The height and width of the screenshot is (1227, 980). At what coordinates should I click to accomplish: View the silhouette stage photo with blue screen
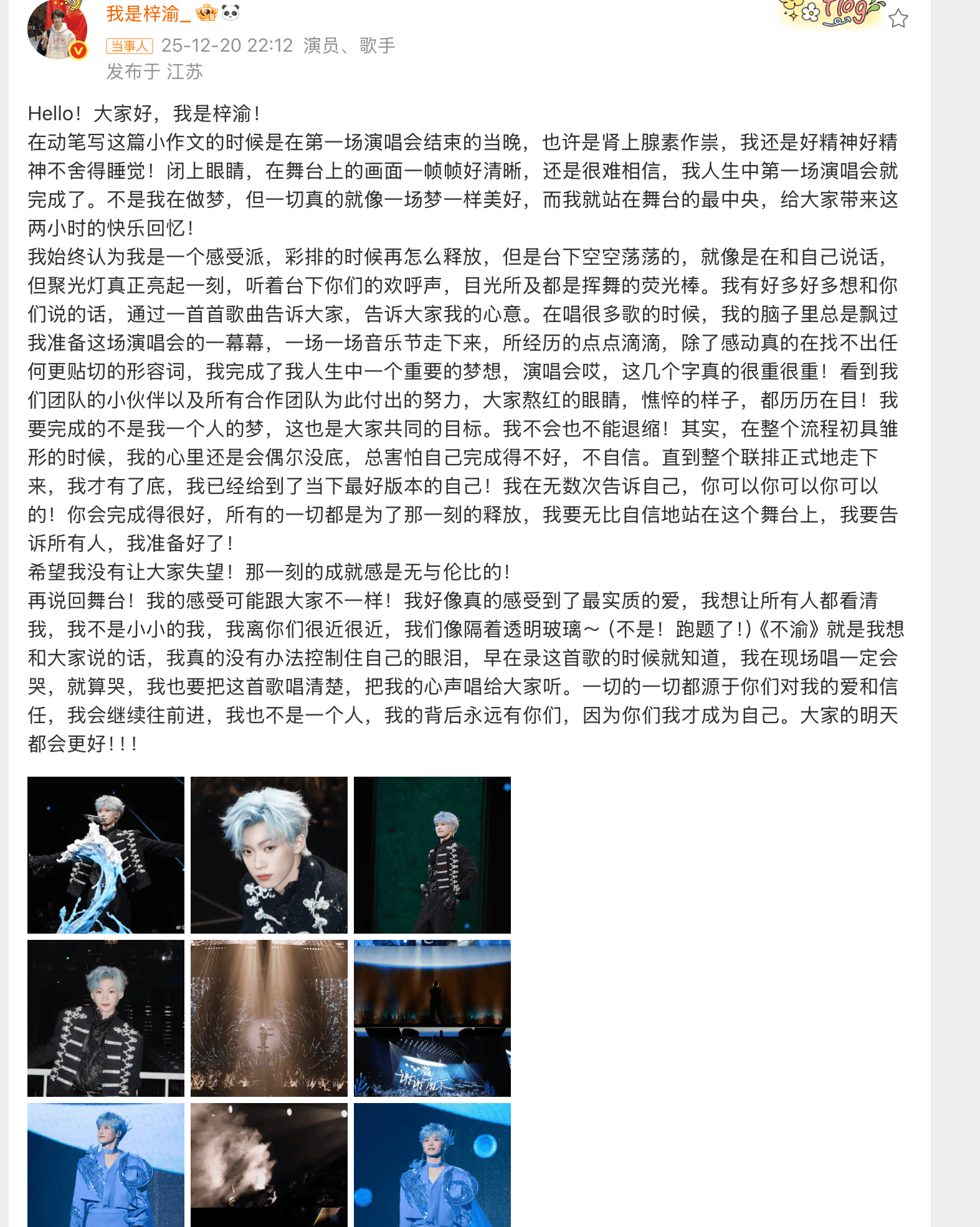click(x=432, y=1018)
